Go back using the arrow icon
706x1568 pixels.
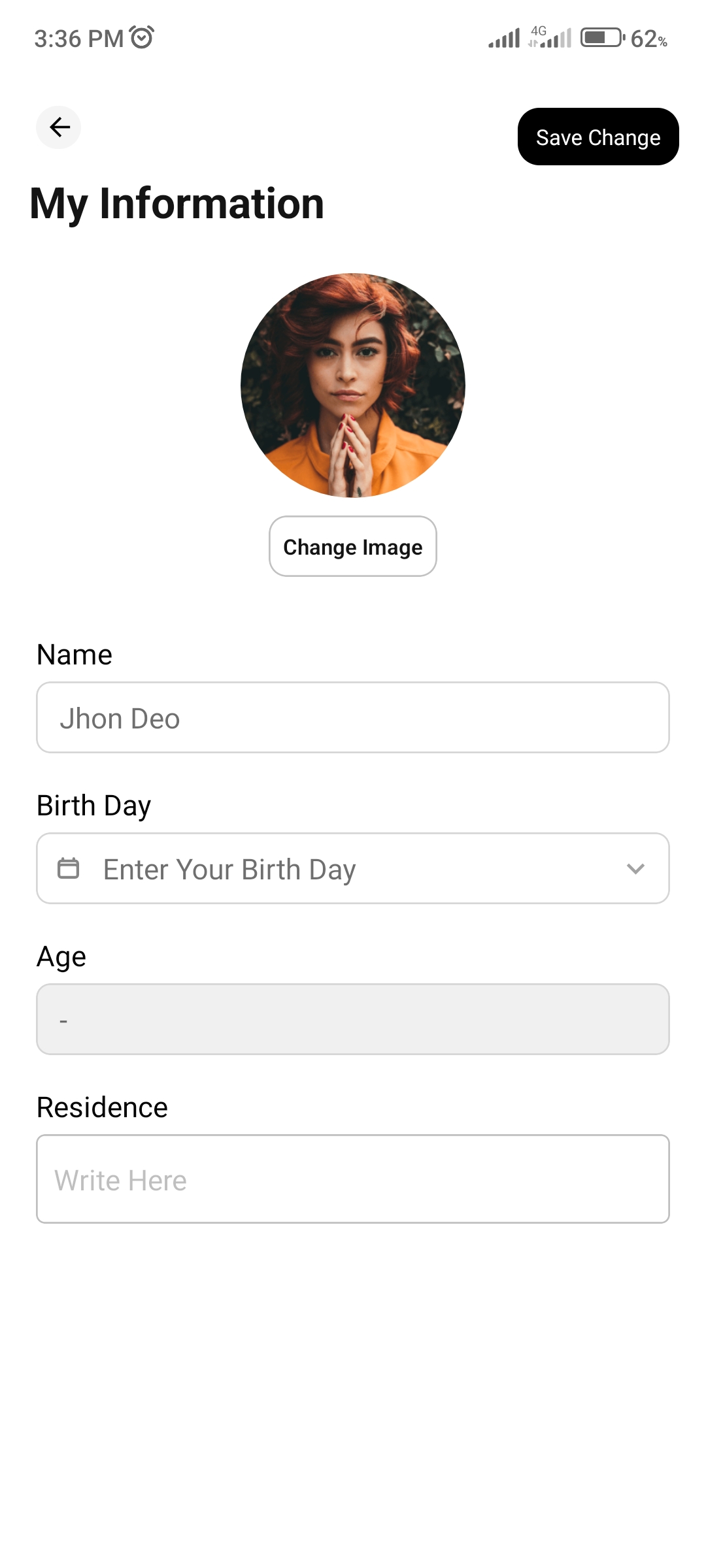click(x=59, y=127)
